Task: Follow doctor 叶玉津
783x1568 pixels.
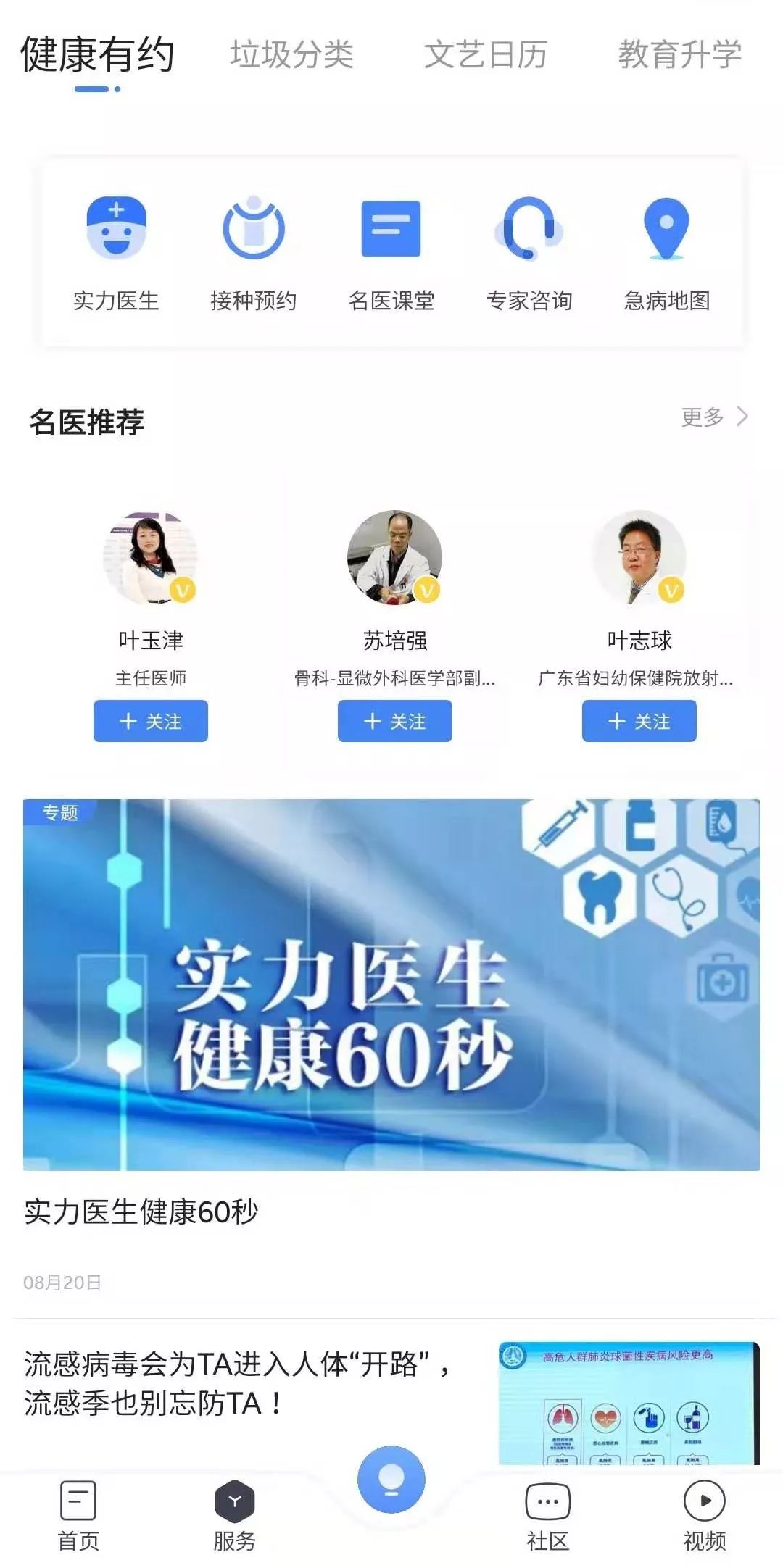Action: click(151, 721)
